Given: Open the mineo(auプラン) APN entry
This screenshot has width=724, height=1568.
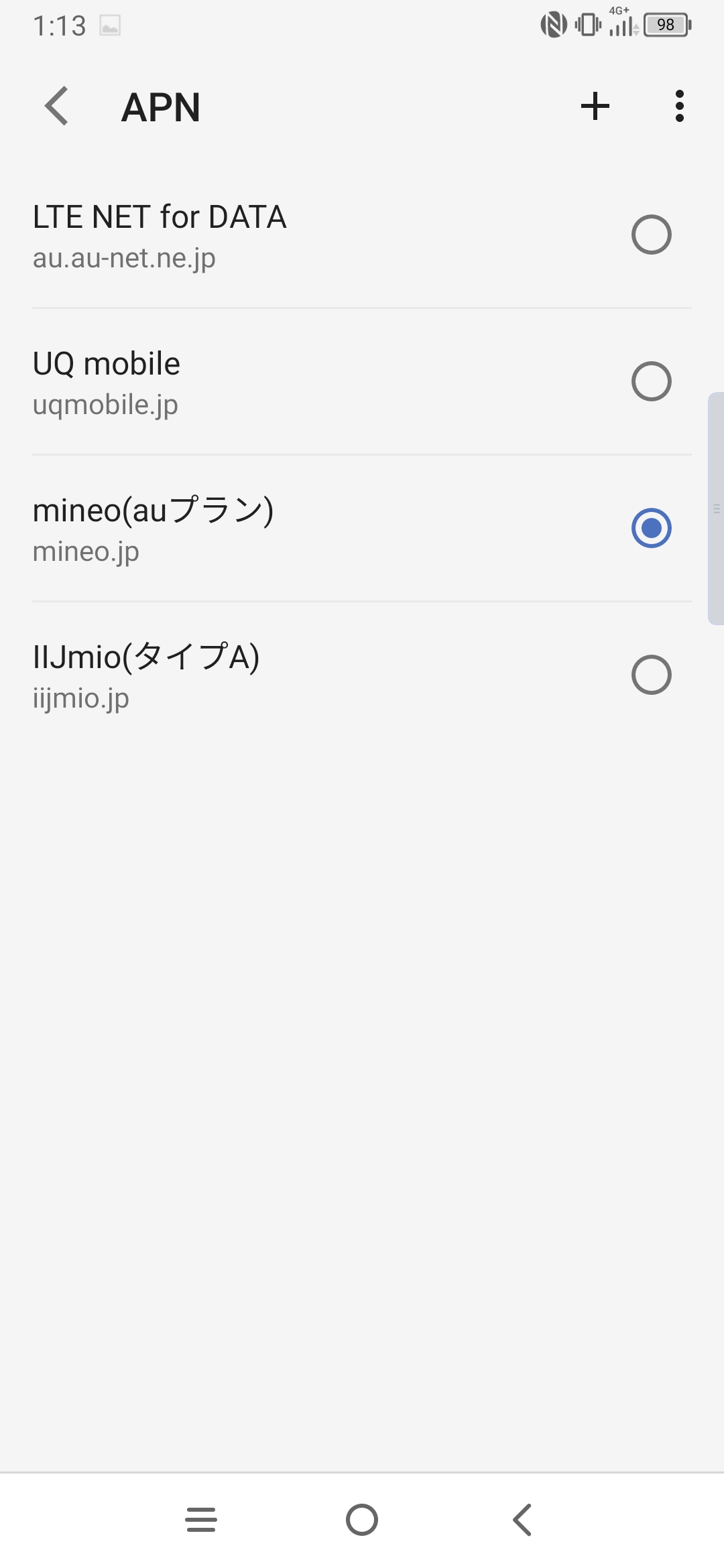Looking at the screenshot, I should tap(268, 529).
